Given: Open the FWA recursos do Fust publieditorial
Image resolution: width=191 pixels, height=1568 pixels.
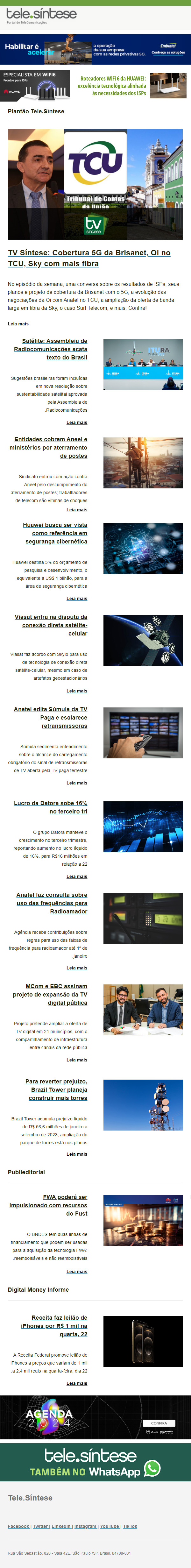Looking at the screenshot, I should pos(49,1205).
